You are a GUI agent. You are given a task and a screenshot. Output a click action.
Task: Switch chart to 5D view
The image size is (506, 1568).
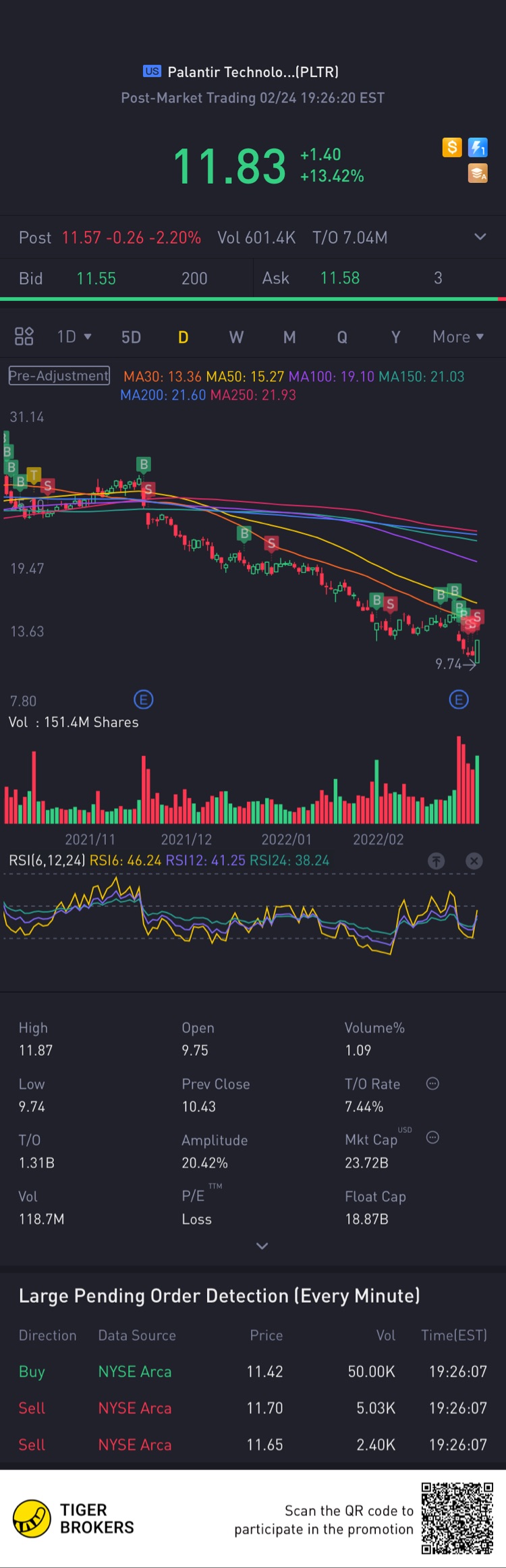pos(131,337)
